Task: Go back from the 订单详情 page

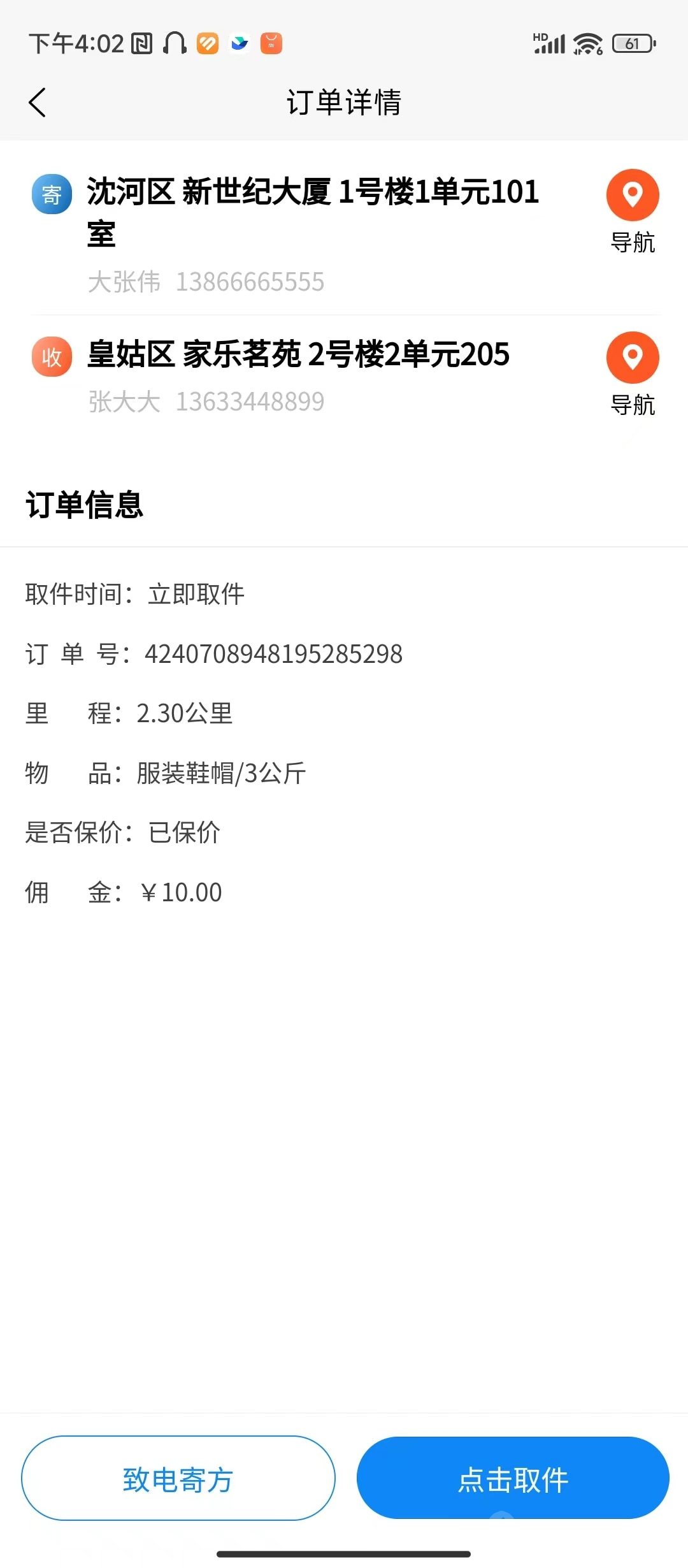Action: [38, 103]
